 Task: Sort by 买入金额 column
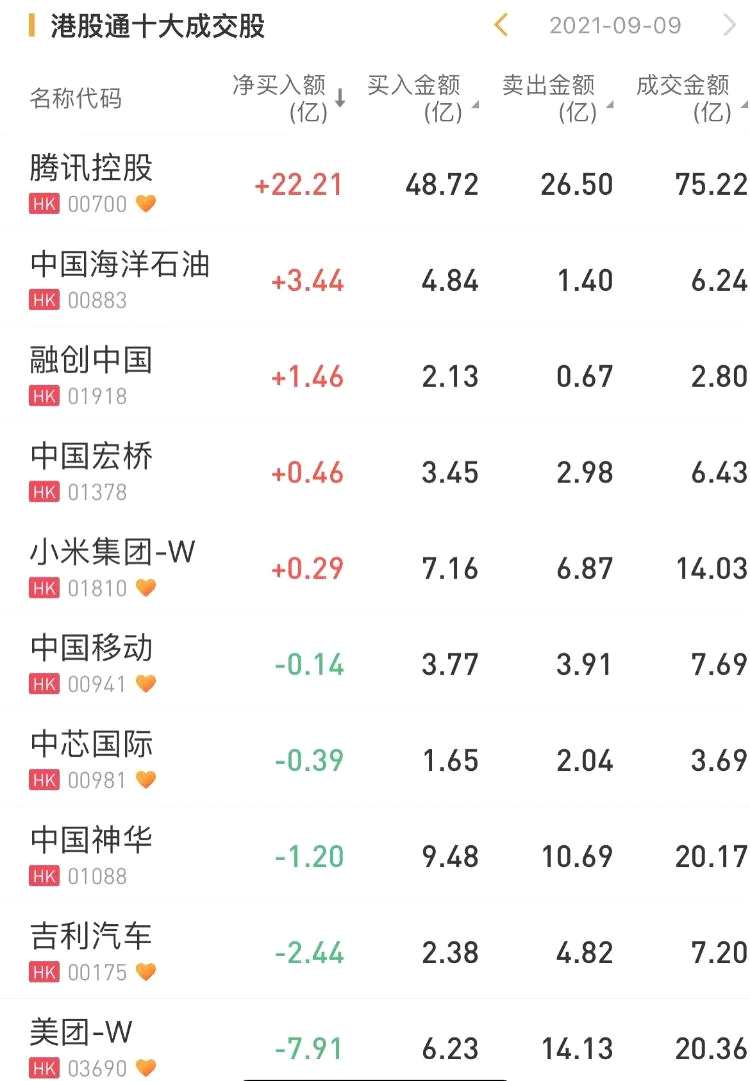click(x=420, y=98)
